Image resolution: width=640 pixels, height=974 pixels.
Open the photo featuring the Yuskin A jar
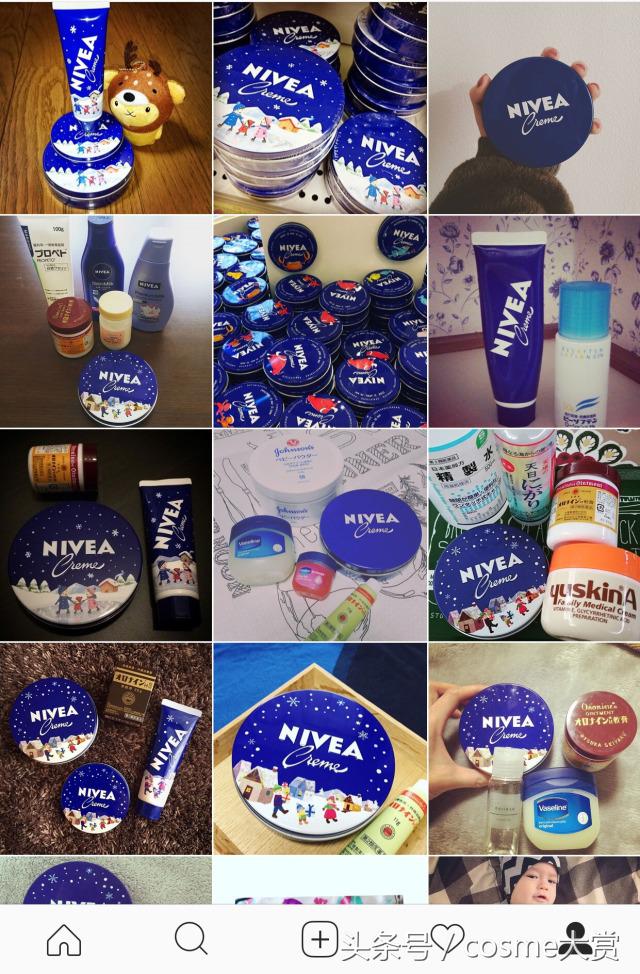click(534, 535)
